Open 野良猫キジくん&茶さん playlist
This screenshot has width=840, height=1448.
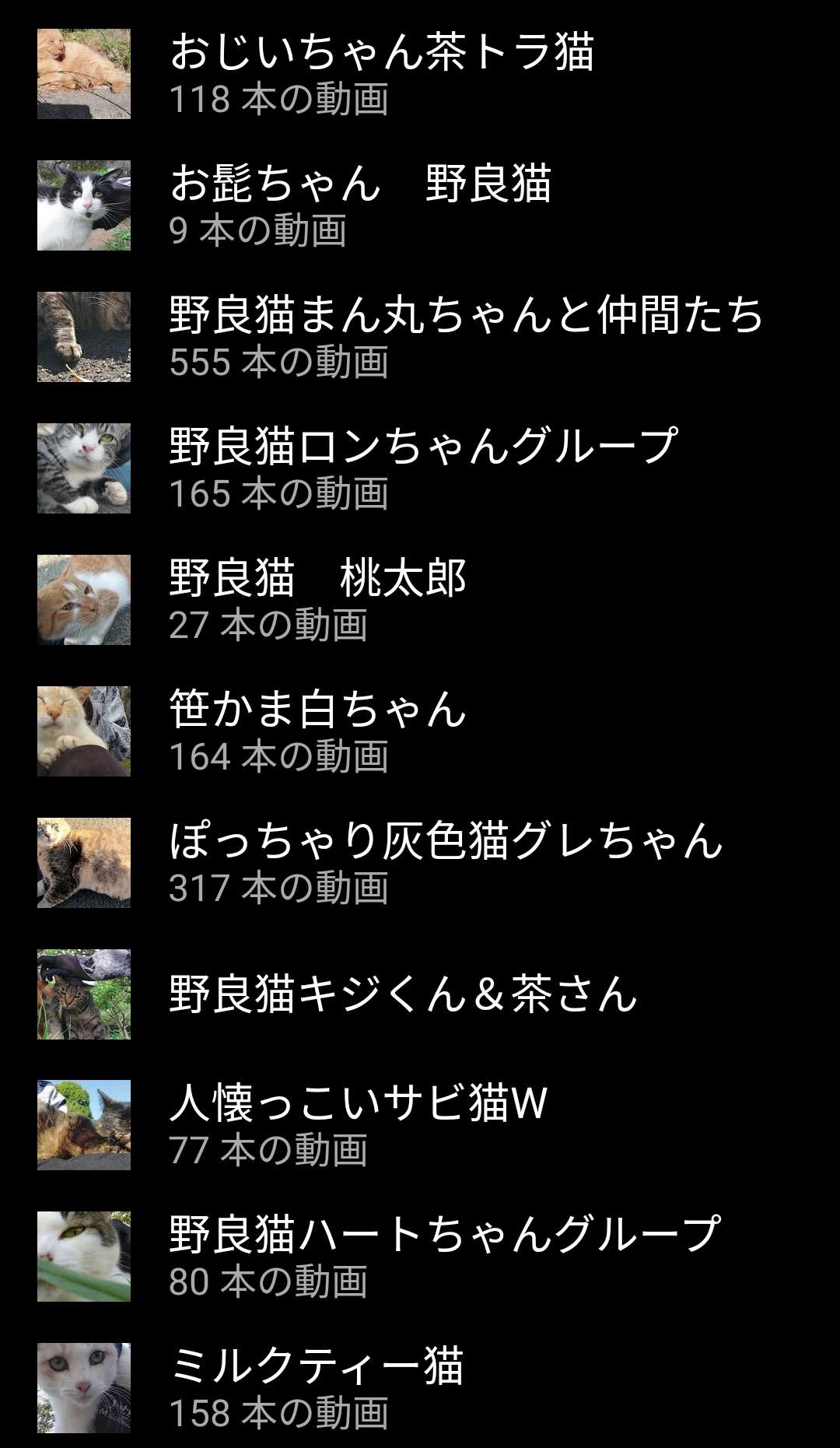click(x=403, y=994)
